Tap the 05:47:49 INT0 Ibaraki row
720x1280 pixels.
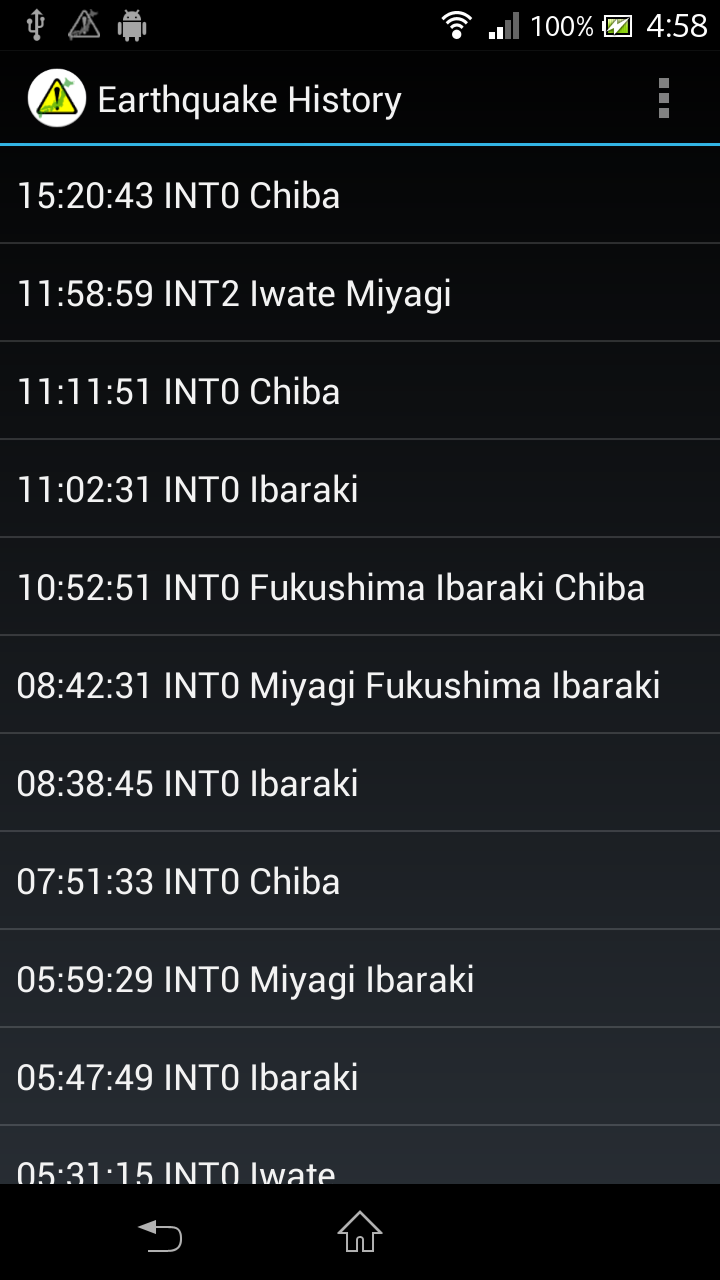coord(360,1077)
